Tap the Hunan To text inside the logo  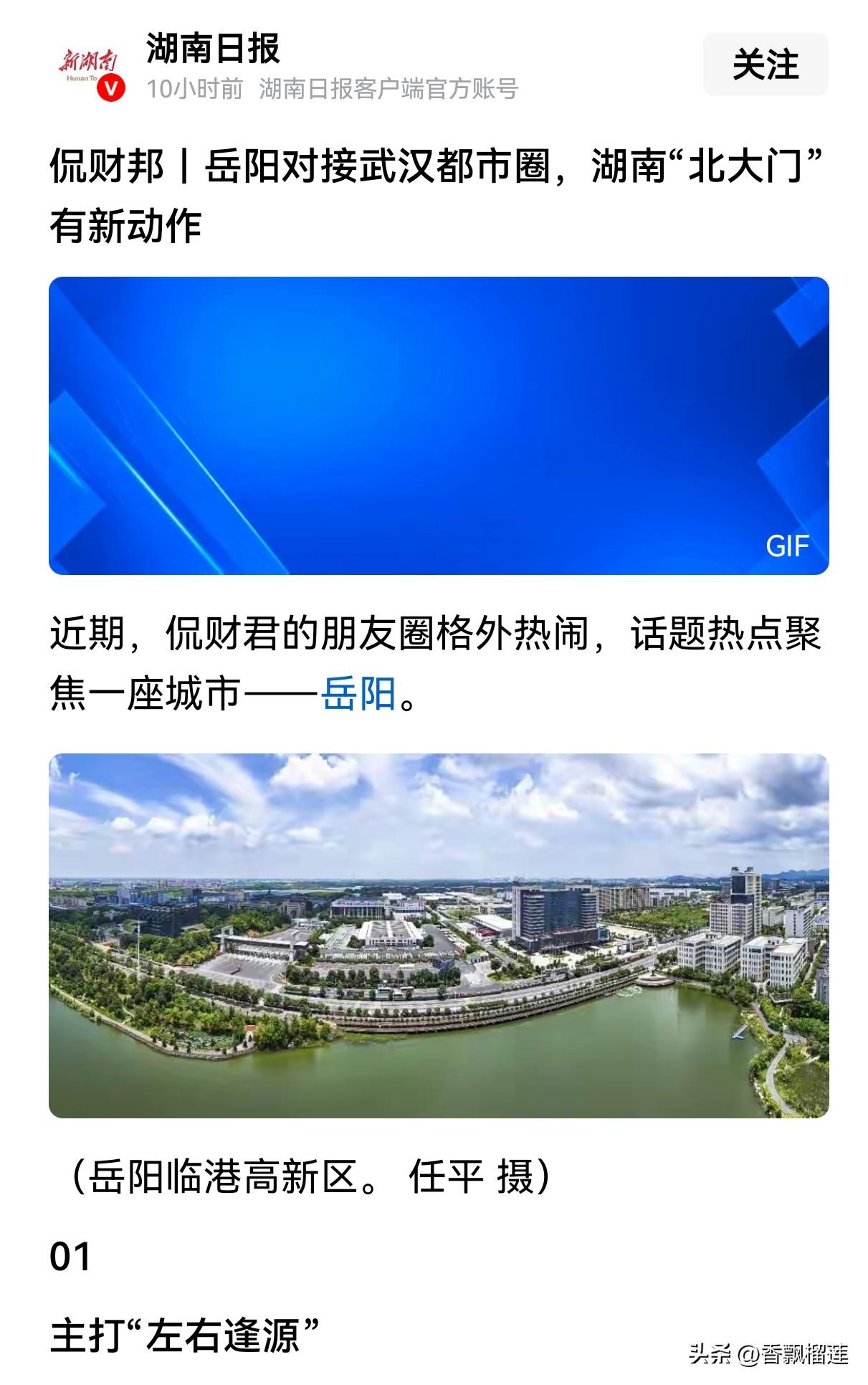[x=81, y=79]
